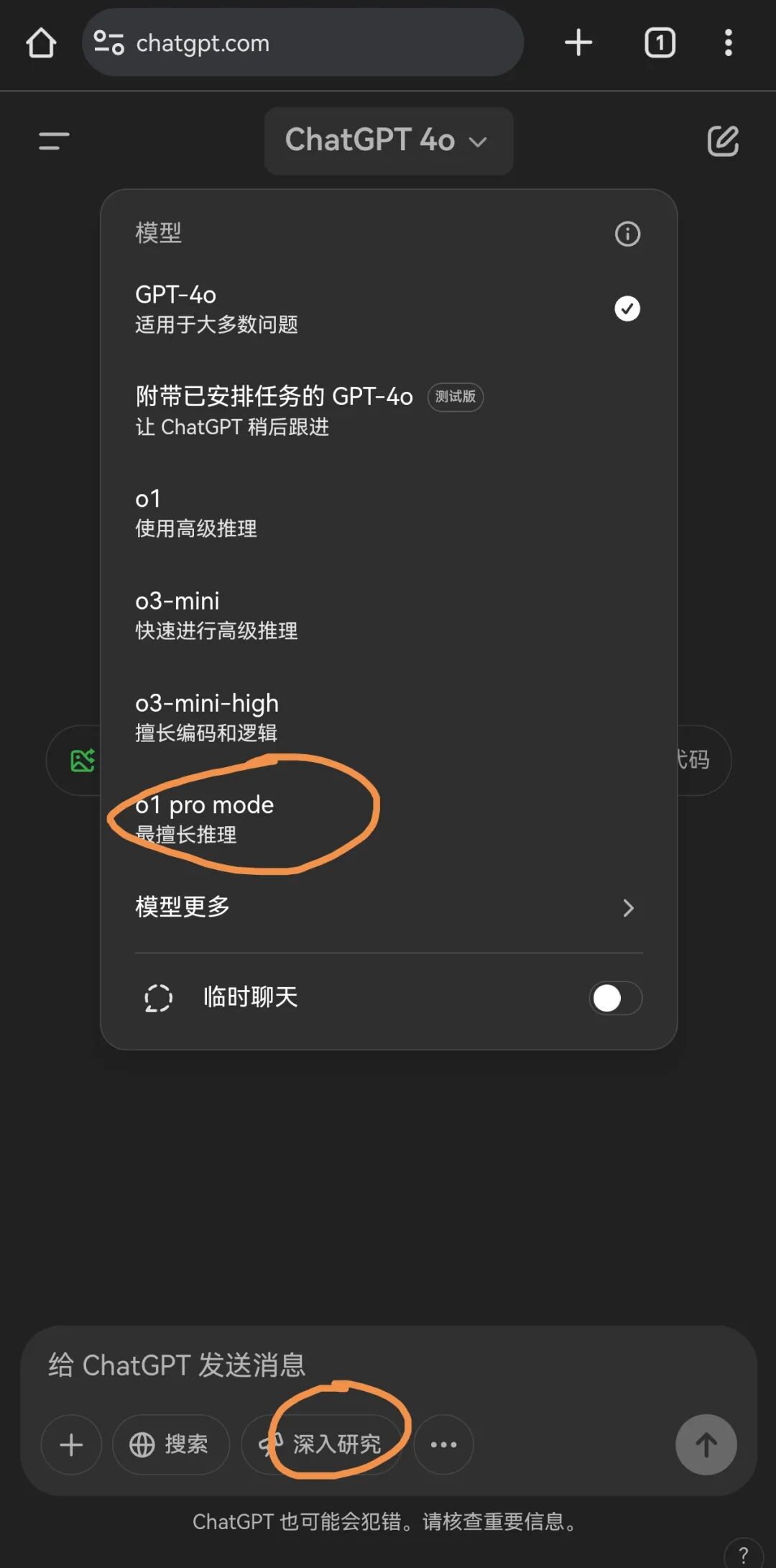Image resolution: width=776 pixels, height=1568 pixels.
Task: Open a new browser tab
Action: click(x=578, y=43)
